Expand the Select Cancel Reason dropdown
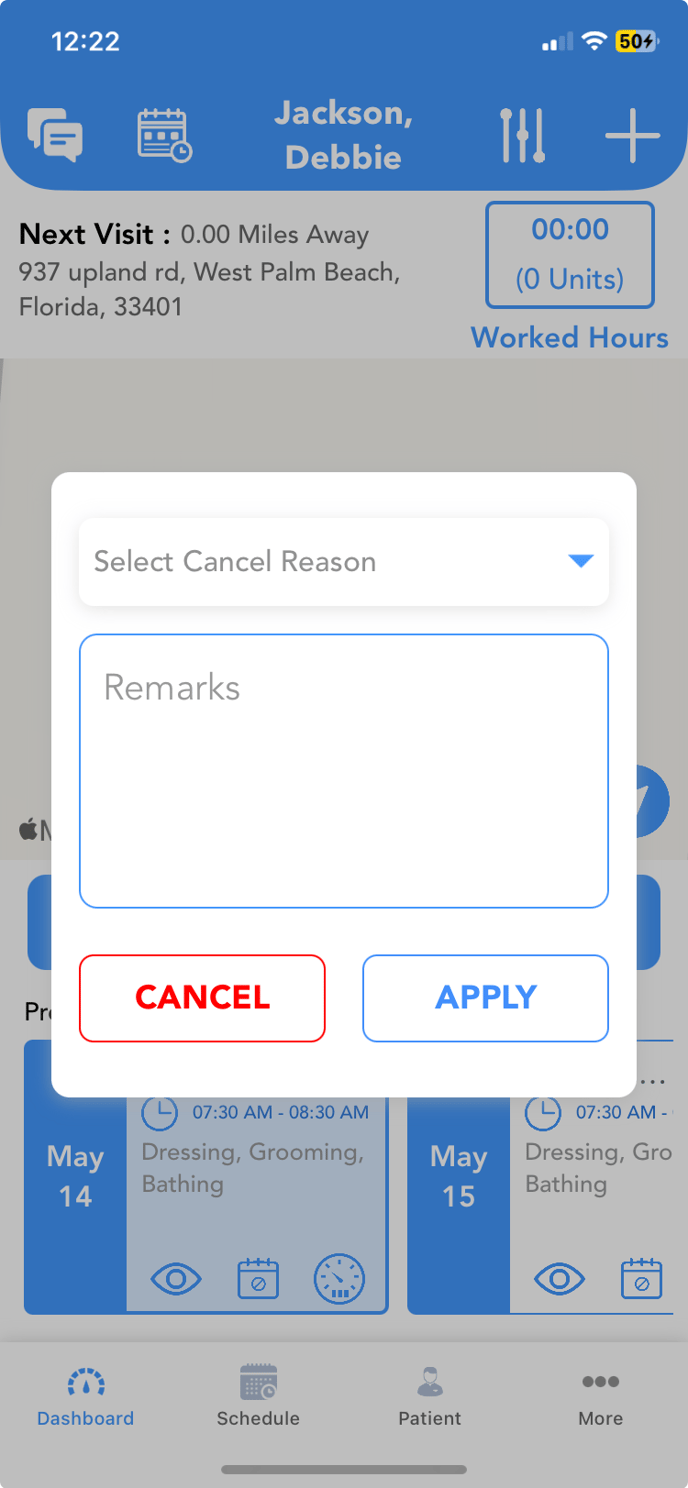Screen dimensions: 688x1488 pyautogui.click(x=344, y=562)
